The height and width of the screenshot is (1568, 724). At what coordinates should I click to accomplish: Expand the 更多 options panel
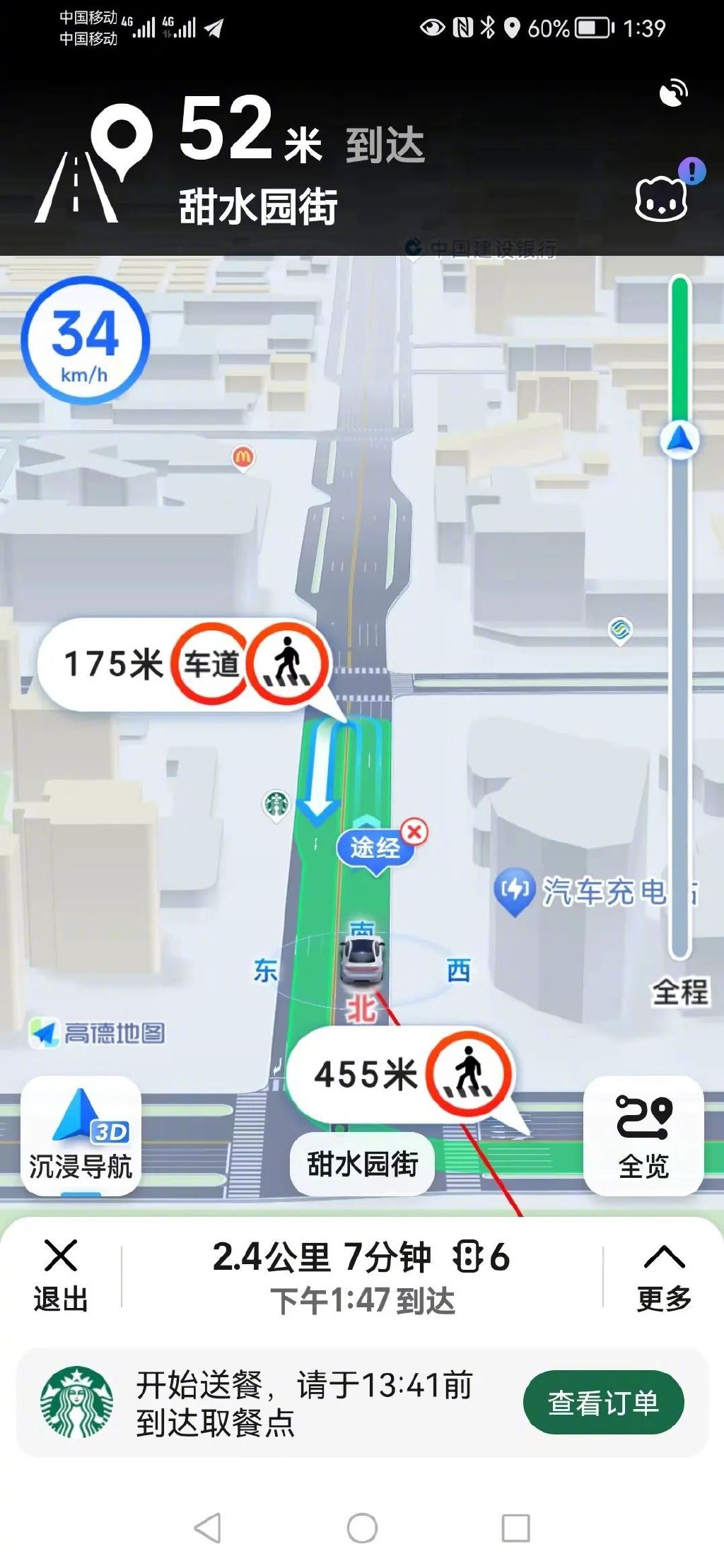pyautogui.click(x=664, y=1275)
